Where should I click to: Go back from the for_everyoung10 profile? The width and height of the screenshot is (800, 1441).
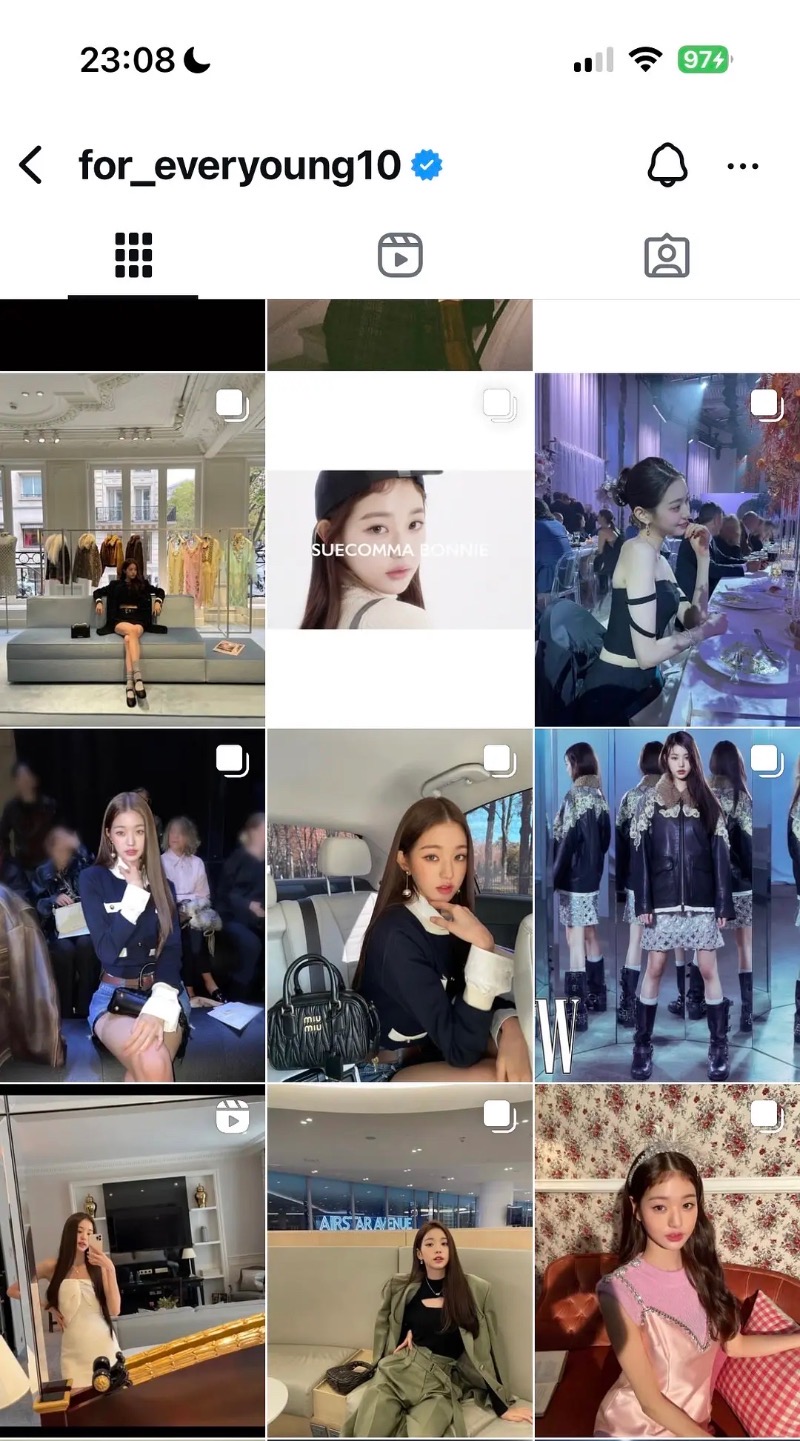pyautogui.click(x=32, y=165)
